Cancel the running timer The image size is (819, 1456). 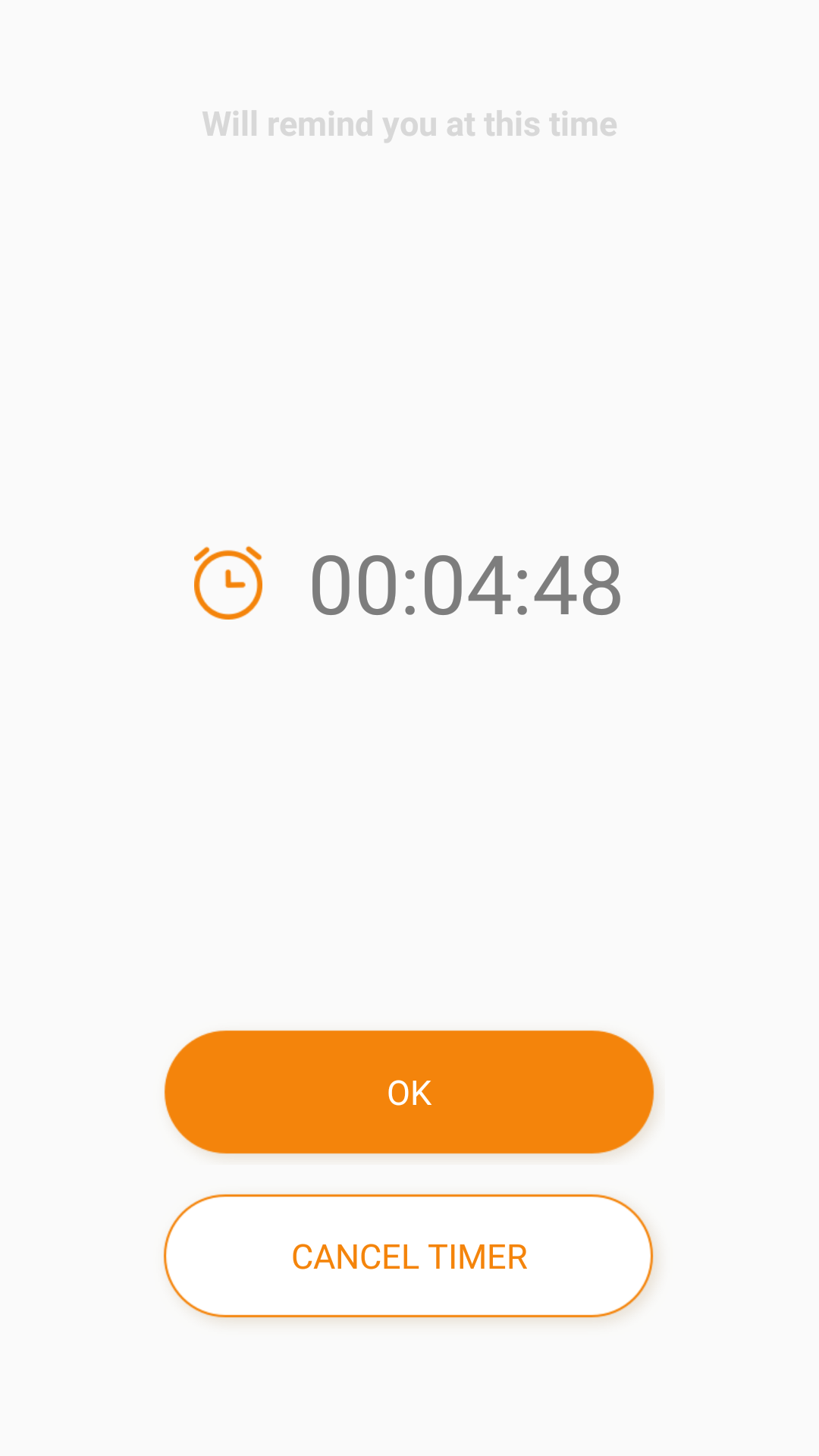pyautogui.click(x=409, y=1257)
